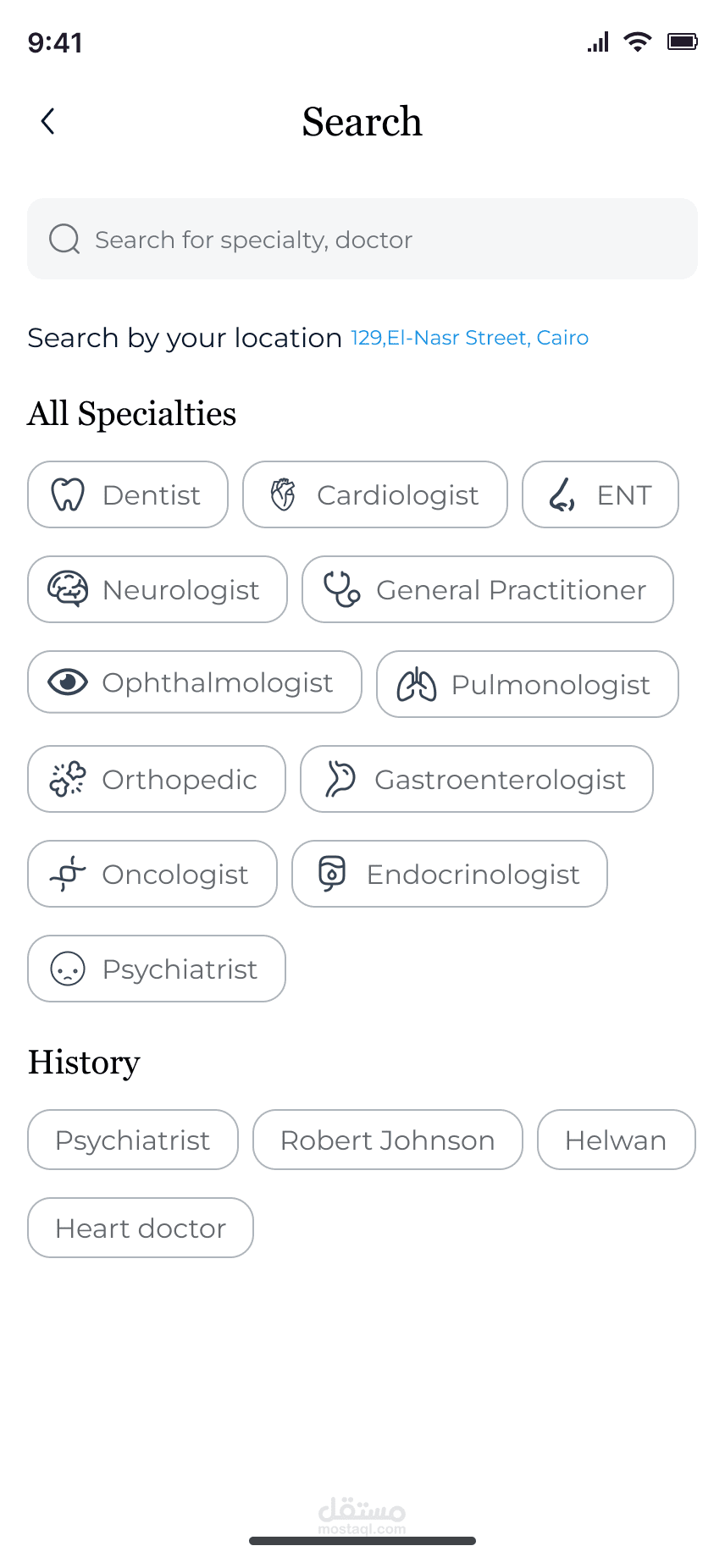Go back from the Search screen
The height and width of the screenshot is (1568, 725).
[48, 122]
